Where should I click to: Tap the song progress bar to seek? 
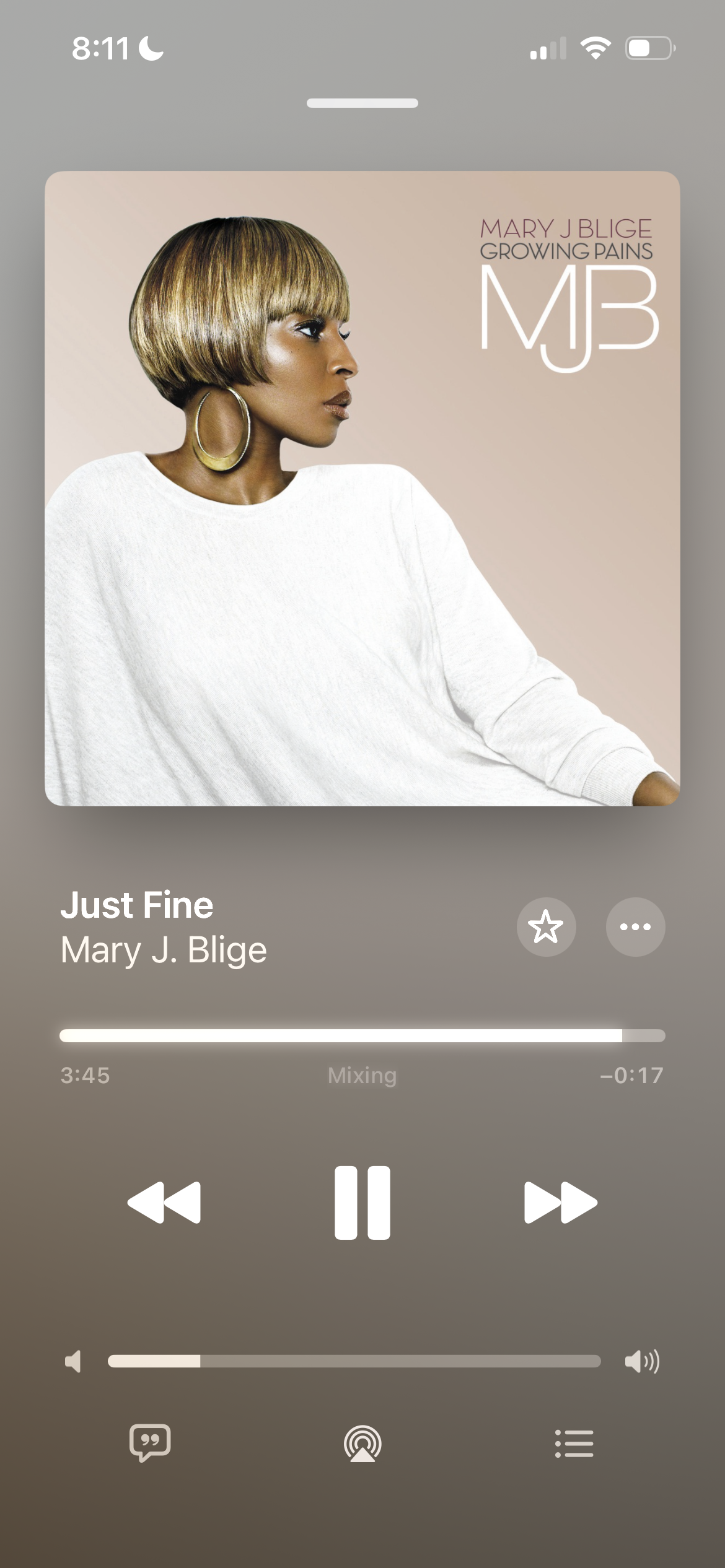(x=362, y=1036)
